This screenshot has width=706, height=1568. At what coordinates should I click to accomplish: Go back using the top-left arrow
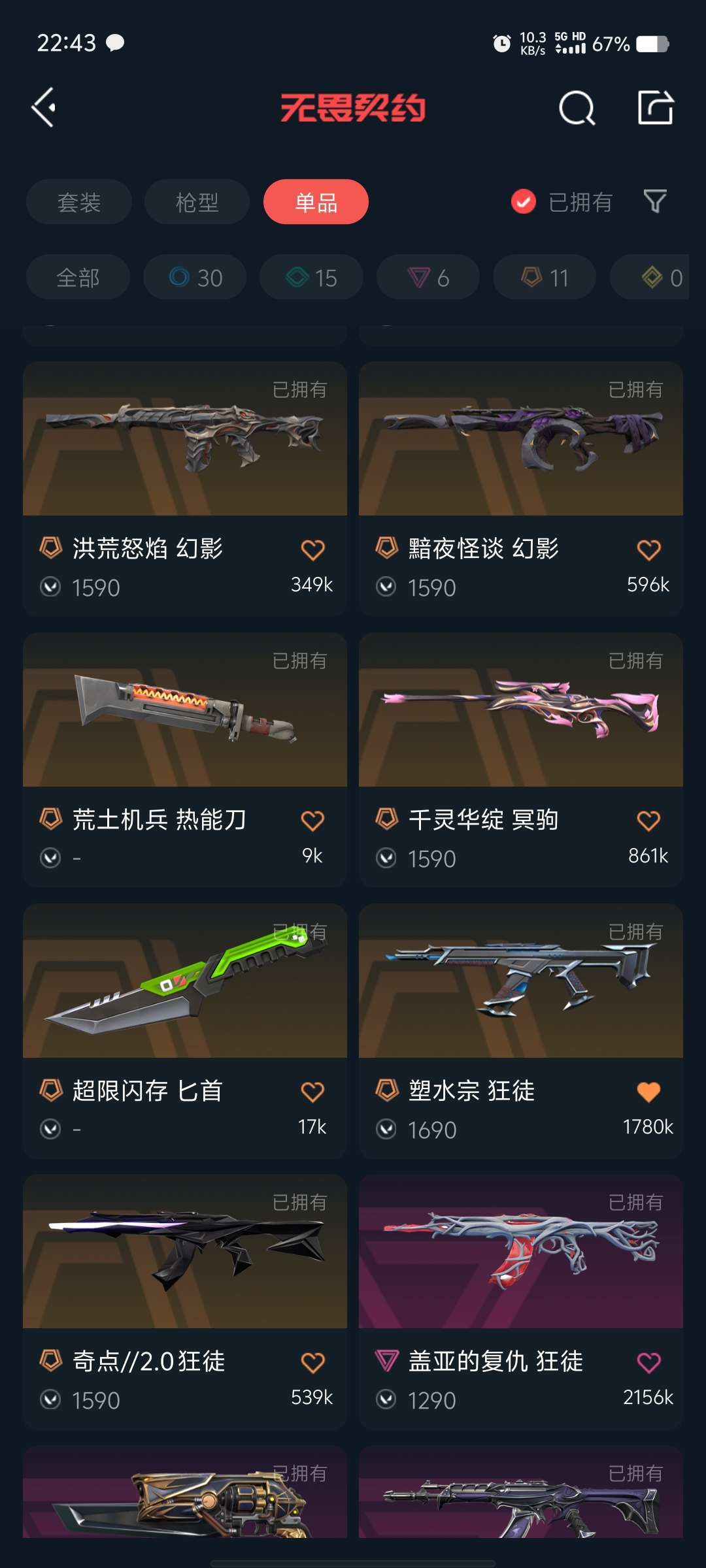pyautogui.click(x=44, y=108)
